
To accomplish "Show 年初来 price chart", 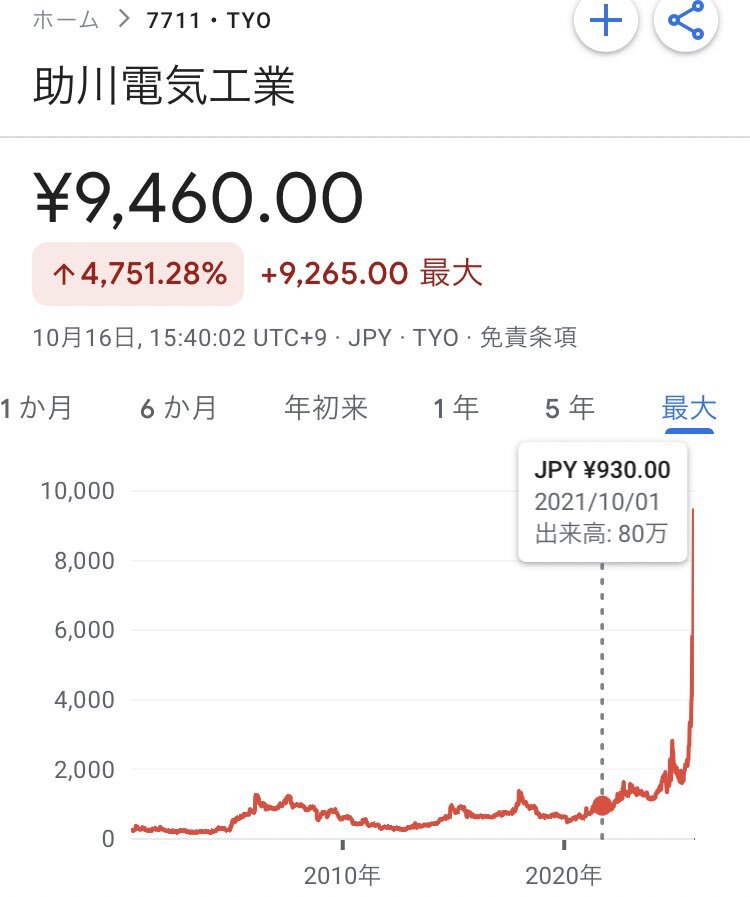I will (326, 408).
